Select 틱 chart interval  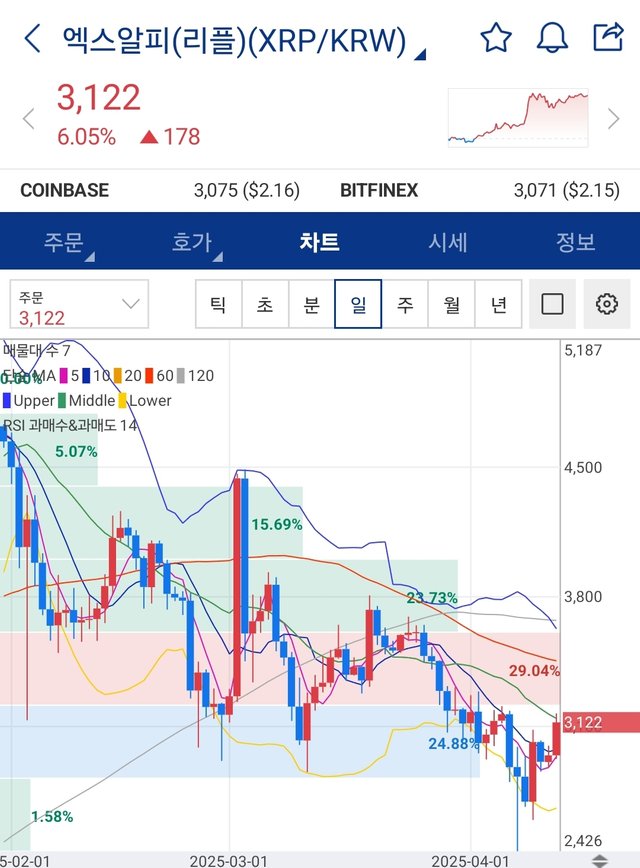point(218,304)
